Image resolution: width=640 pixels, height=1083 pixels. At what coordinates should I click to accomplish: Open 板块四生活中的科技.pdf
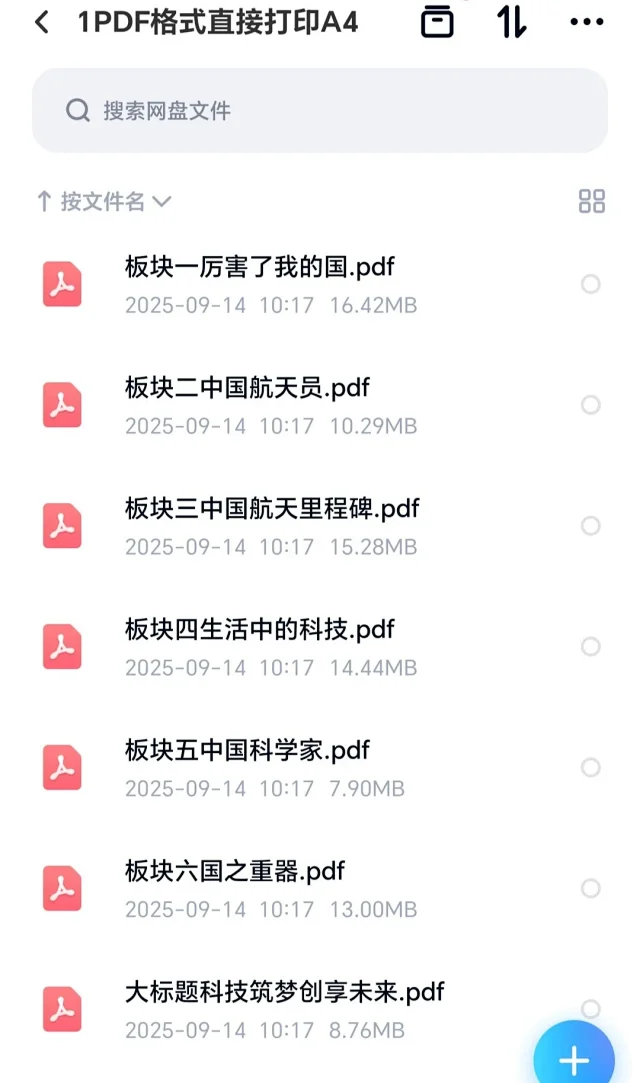point(320,646)
